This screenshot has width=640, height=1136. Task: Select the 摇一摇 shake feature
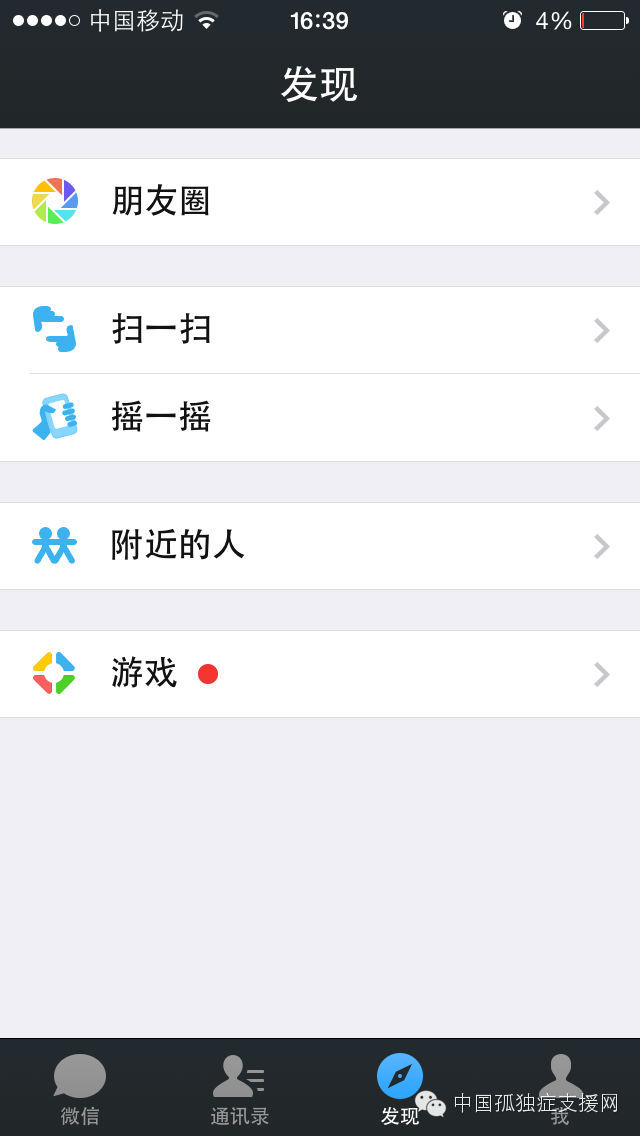point(320,418)
